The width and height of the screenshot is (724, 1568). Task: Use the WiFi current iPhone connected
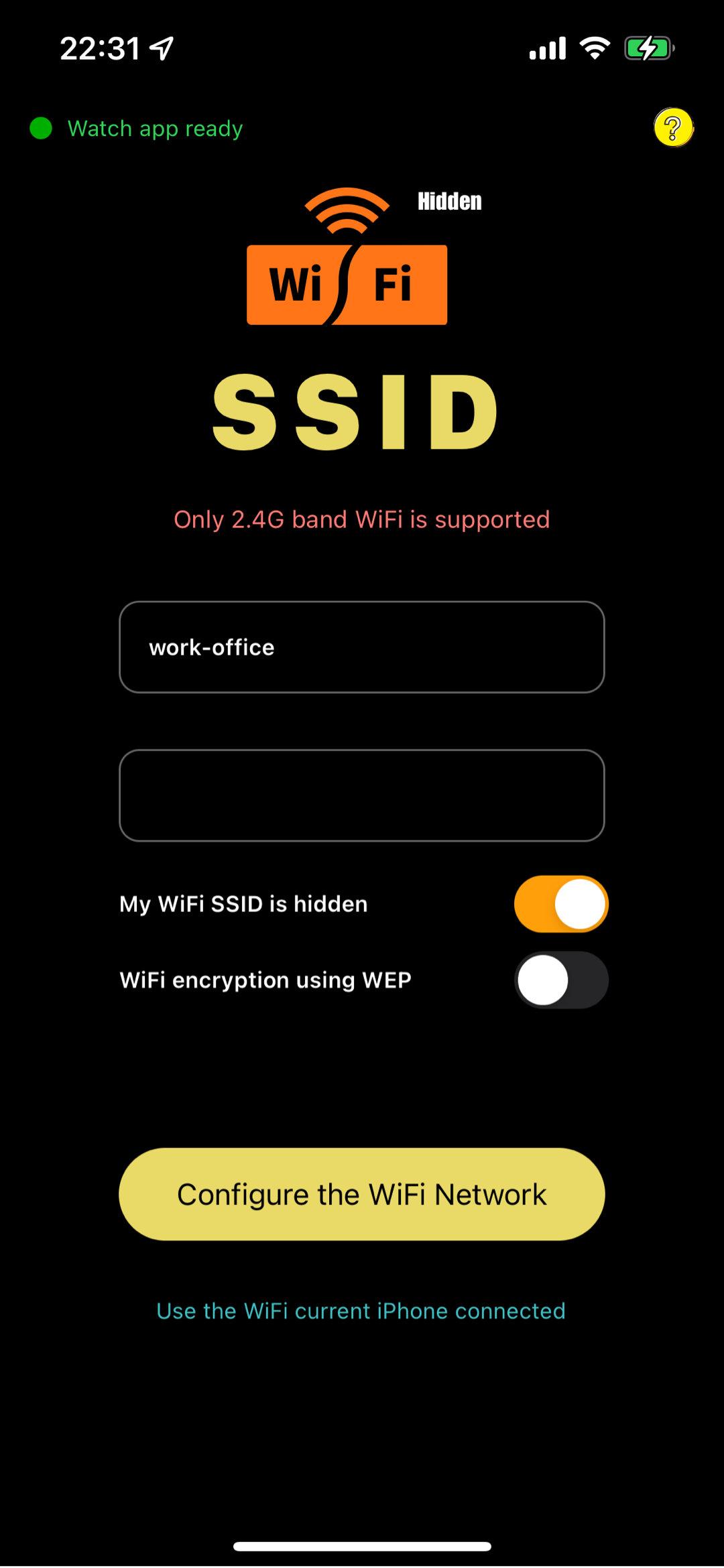pos(361,1311)
